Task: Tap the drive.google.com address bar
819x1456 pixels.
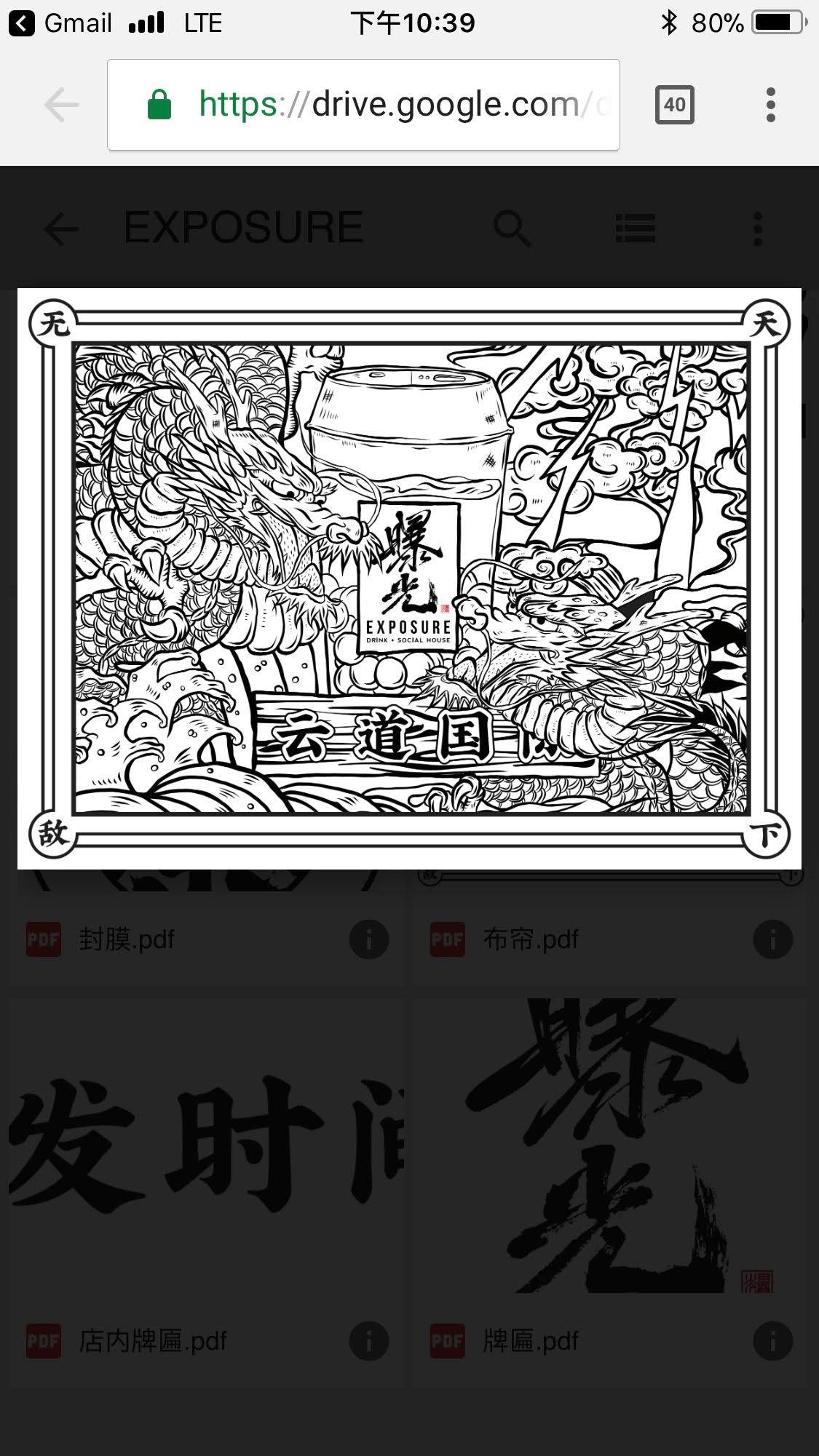Action: (363, 105)
